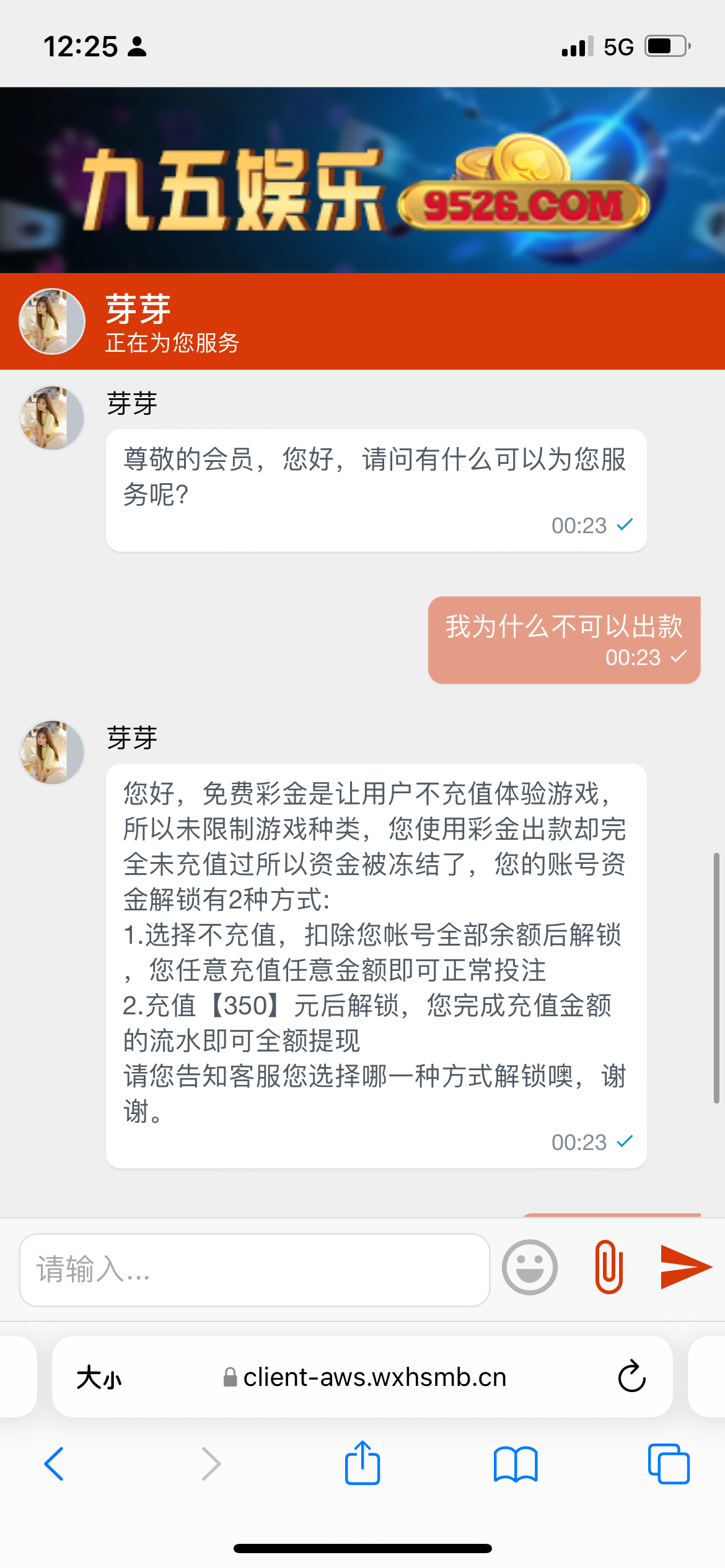Tap the checkmark on the welcome message

625,525
